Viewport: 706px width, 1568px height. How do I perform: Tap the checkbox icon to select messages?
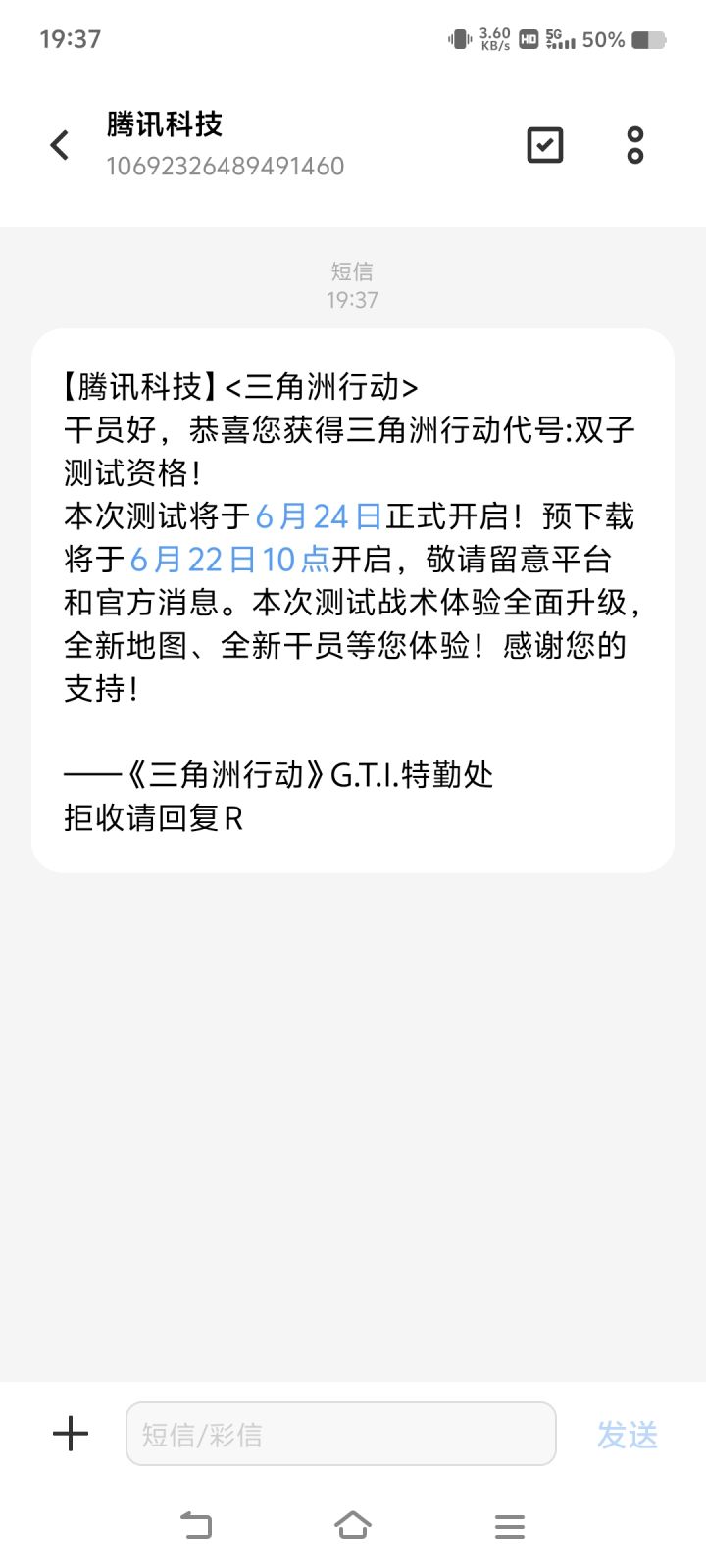(x=544, y=143)
